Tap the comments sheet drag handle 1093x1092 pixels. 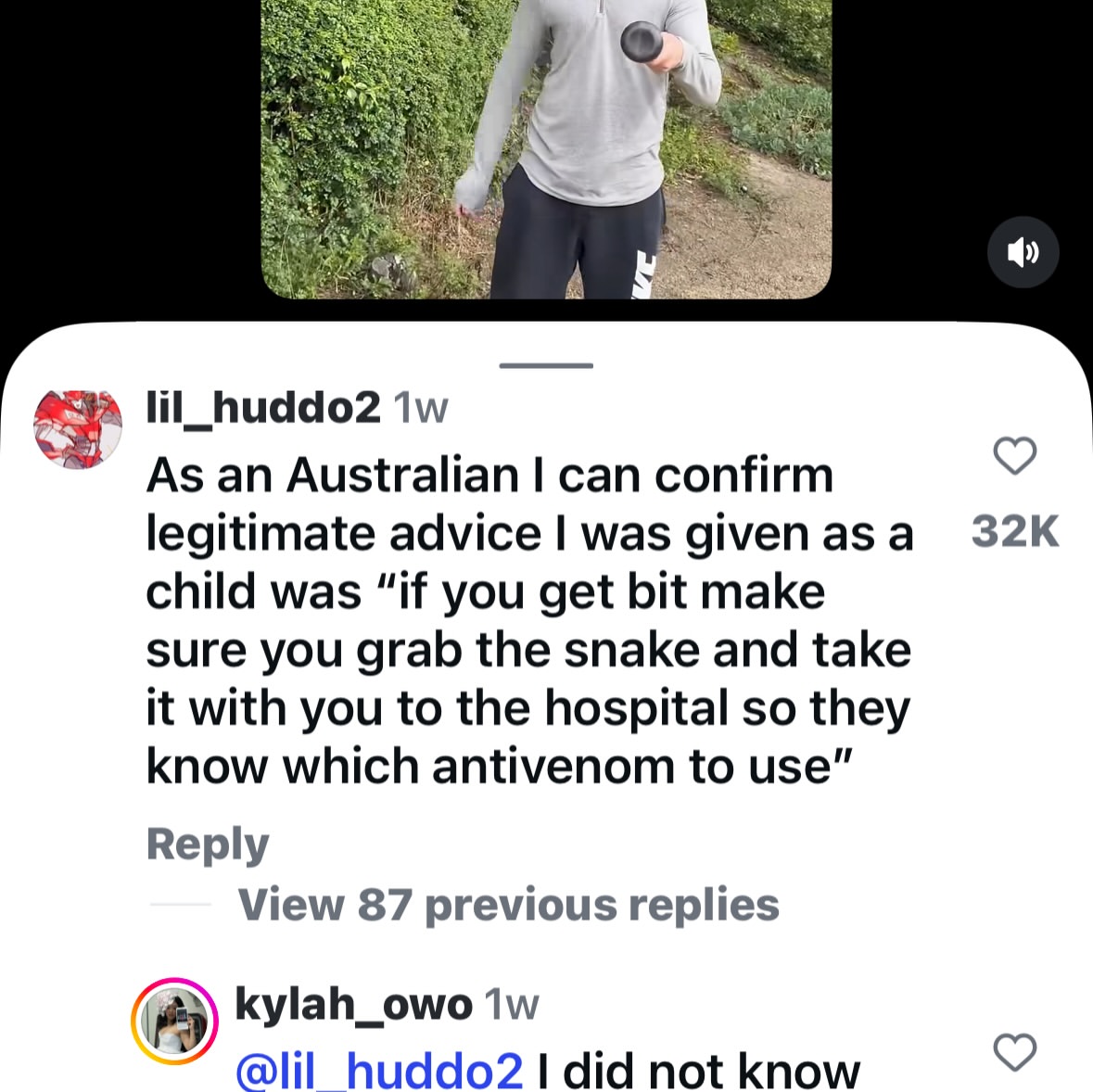(546, 365)
